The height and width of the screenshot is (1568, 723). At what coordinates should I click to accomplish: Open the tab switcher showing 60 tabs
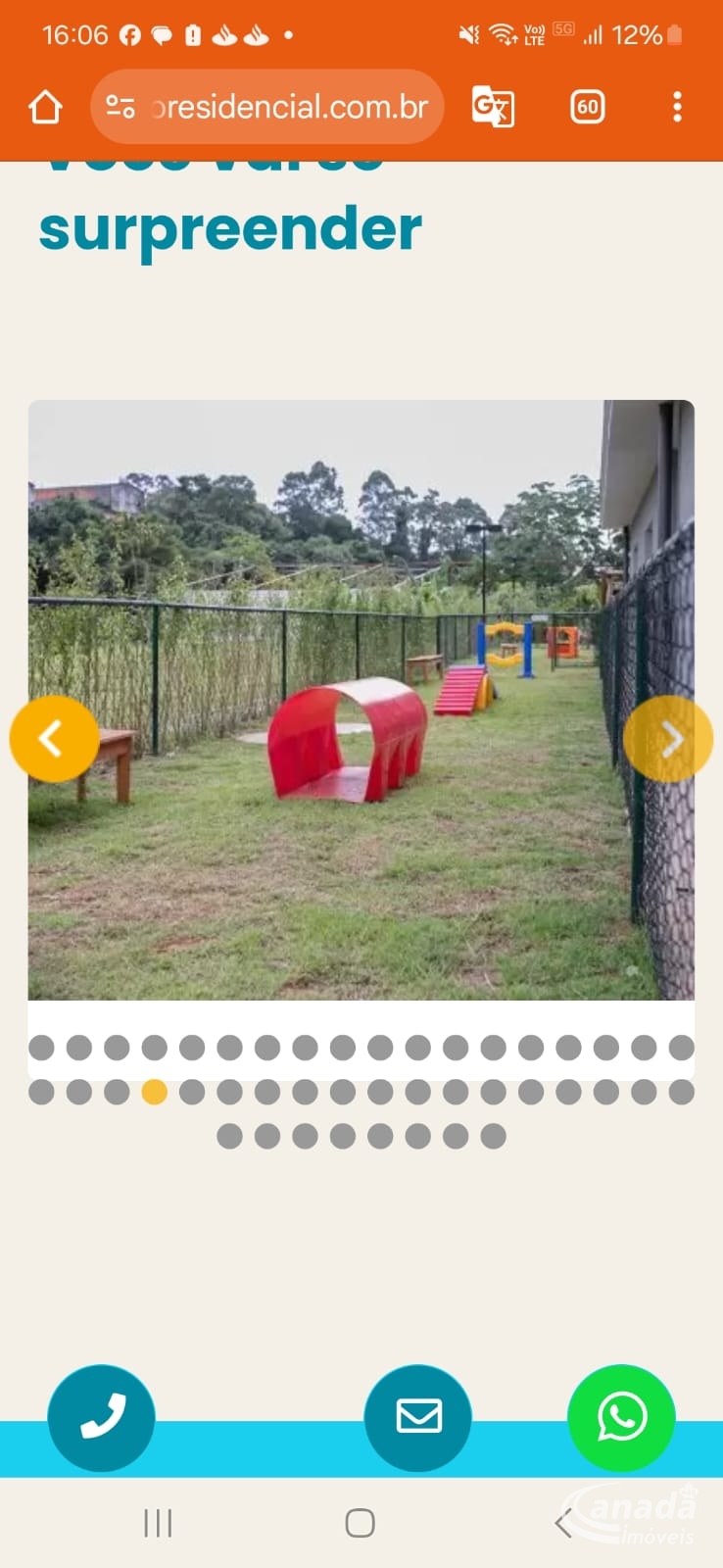(x=587, y=107)
